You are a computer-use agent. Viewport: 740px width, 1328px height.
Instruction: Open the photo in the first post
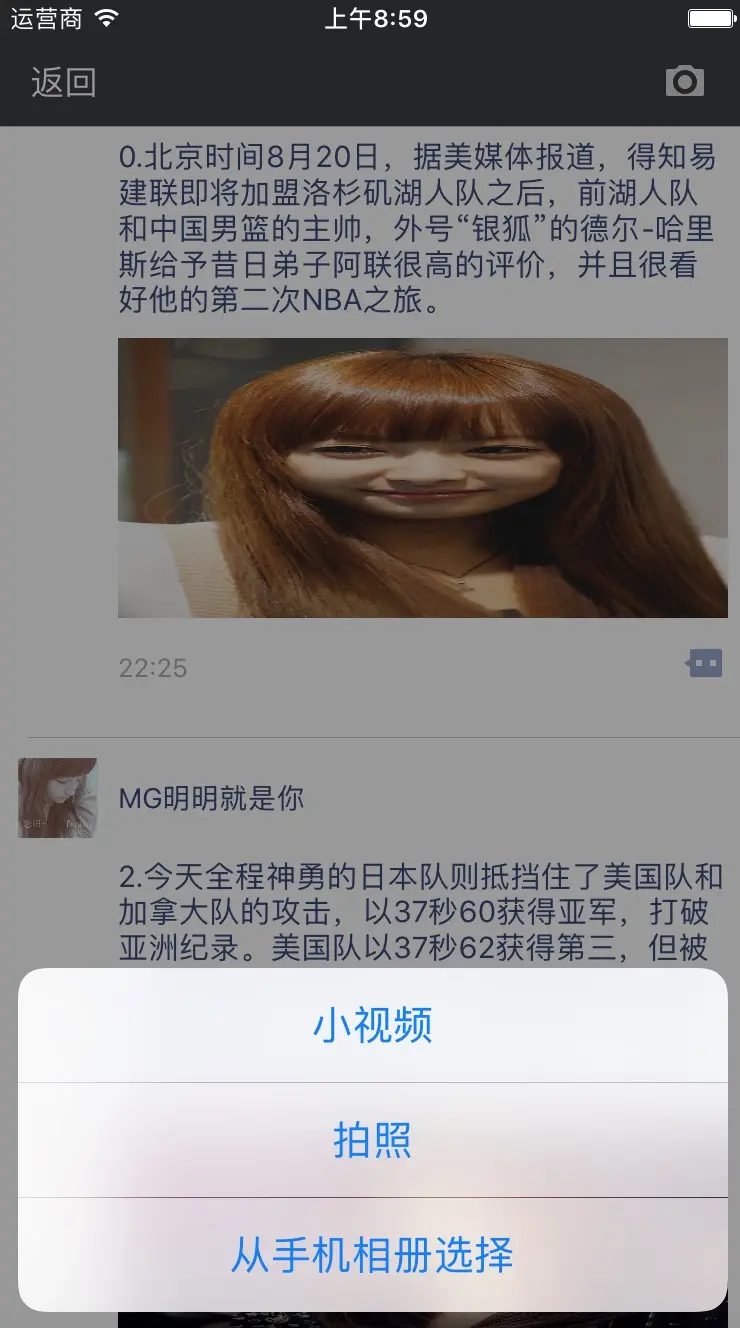422,477
